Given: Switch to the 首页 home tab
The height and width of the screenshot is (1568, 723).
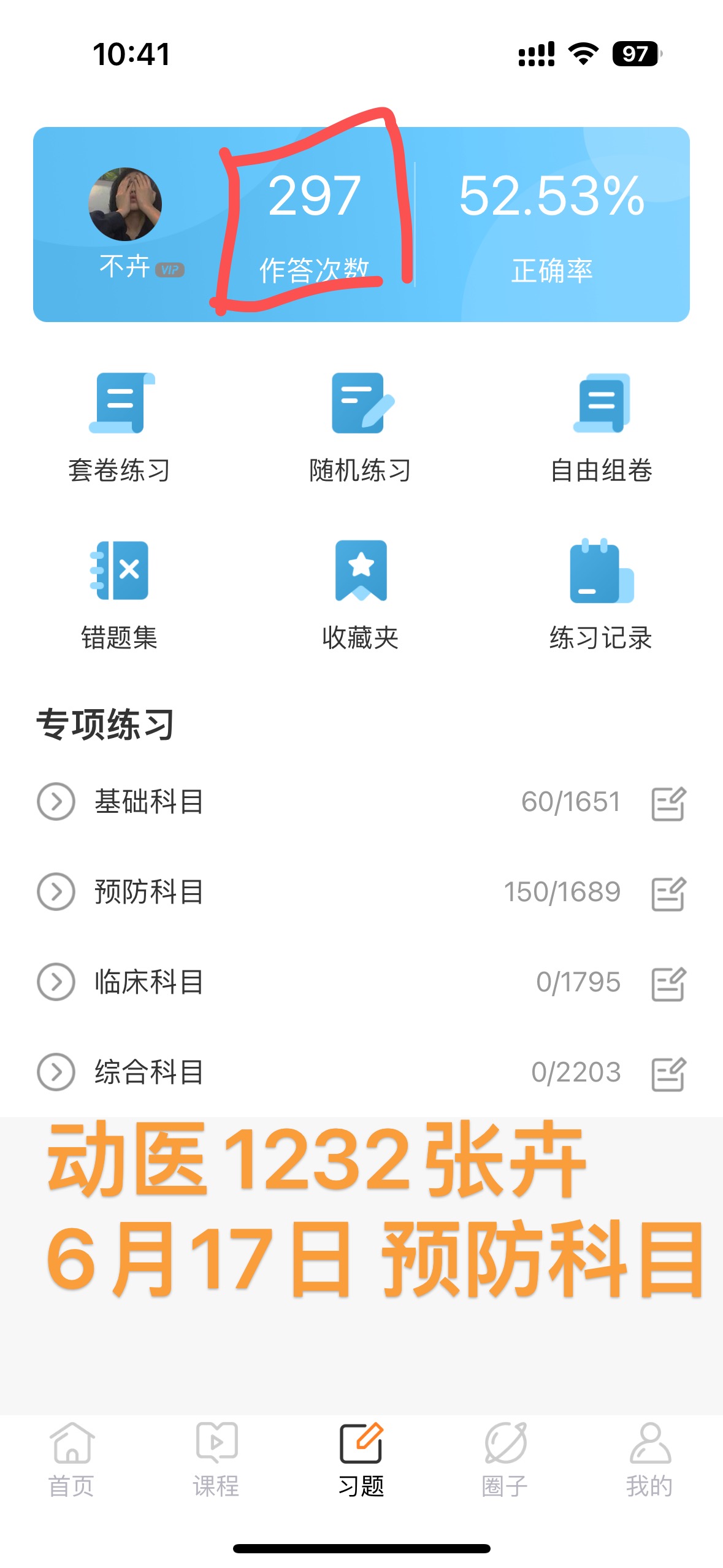Looking at the screenshot, I should 72,1459.
